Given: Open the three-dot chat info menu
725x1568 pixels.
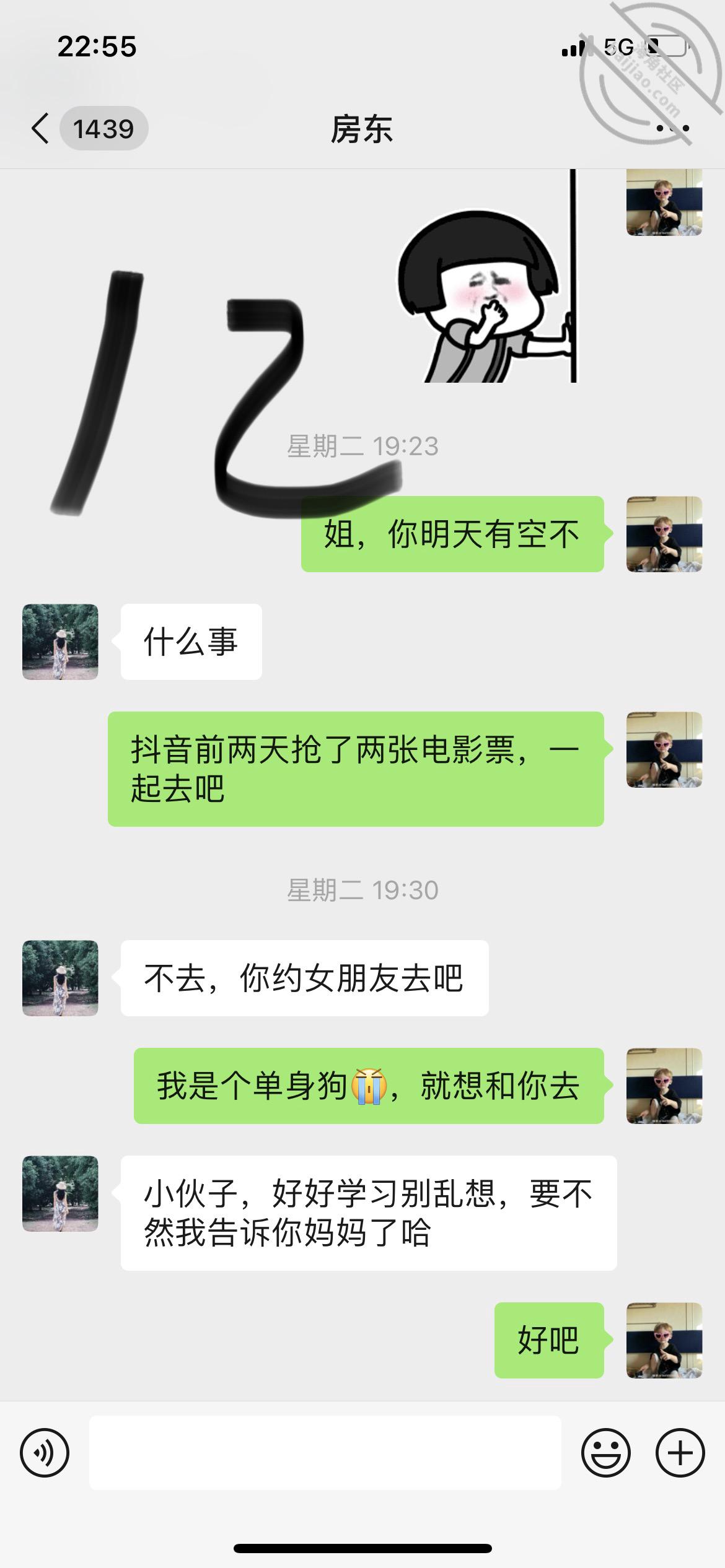Looking at the screenshot, I should [x=672, y=129].
